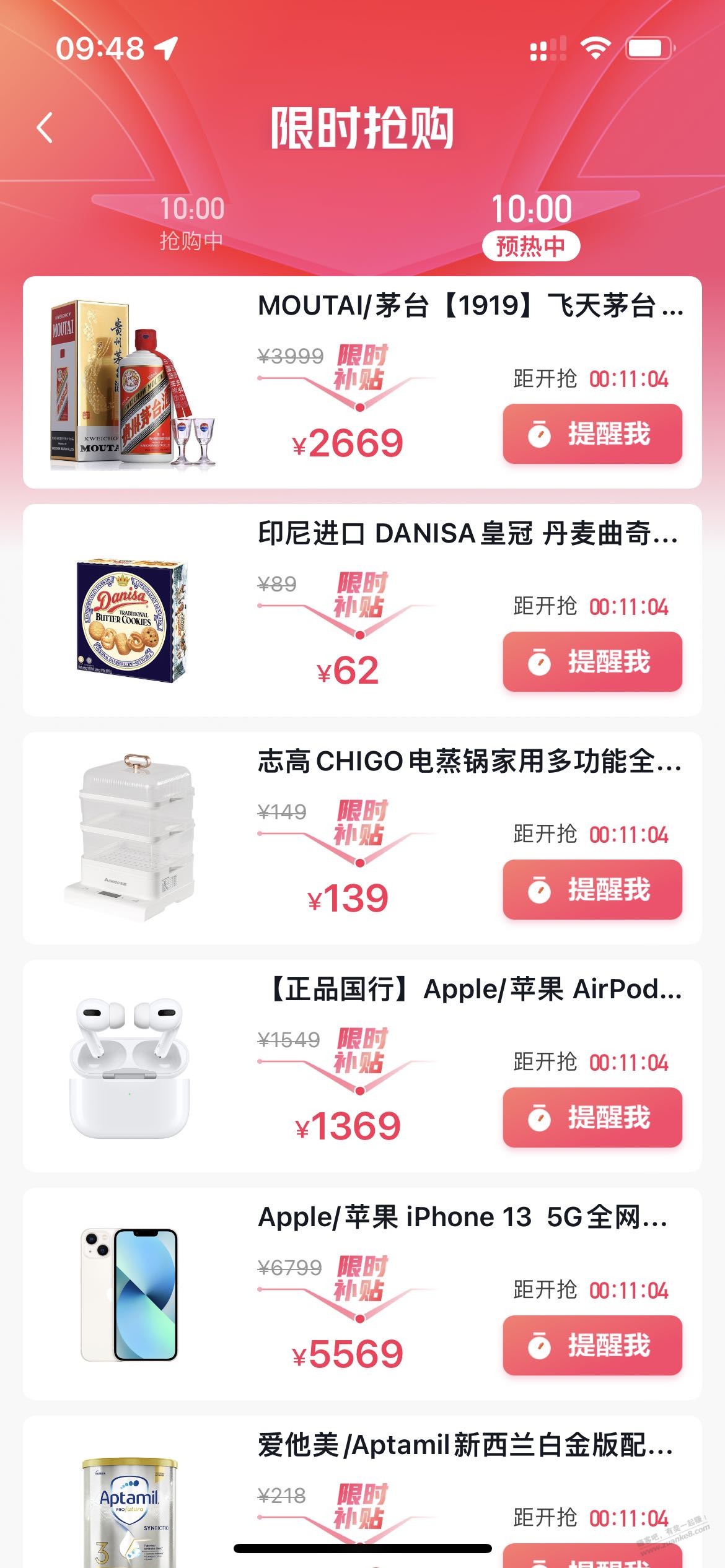725x1568 pixels.
Task: View the DANISA 丹麦曲奇 product card
Action: tap(468, 534)
